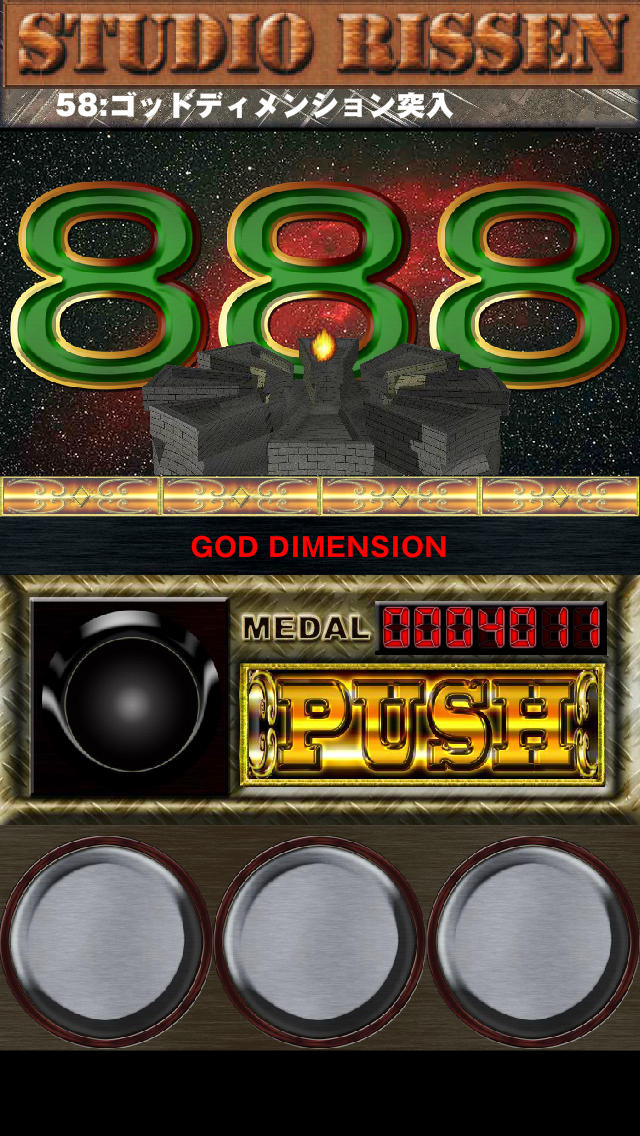
Task: Tap the black round lever knob
Action: click(x=130, y=698)
